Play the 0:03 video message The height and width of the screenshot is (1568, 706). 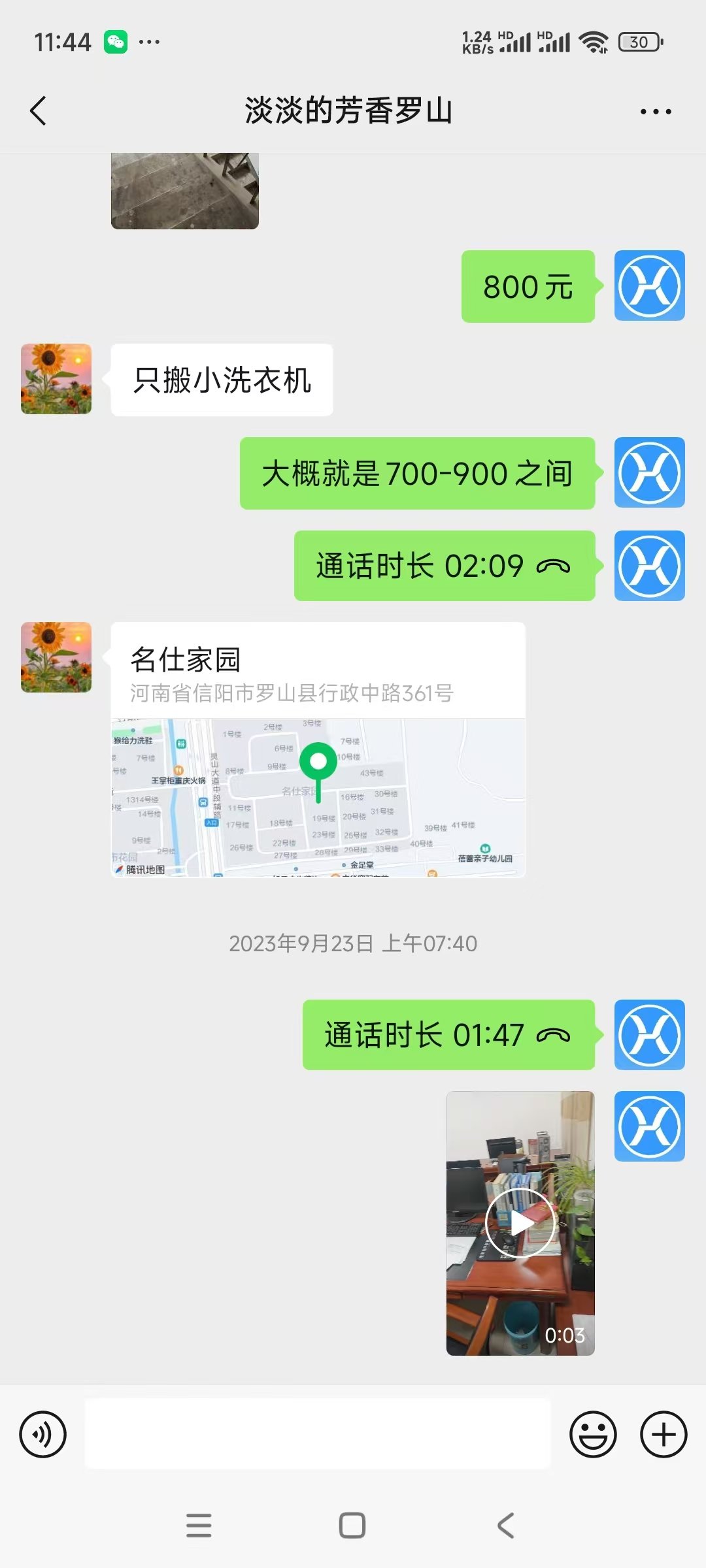point(520,1223)
